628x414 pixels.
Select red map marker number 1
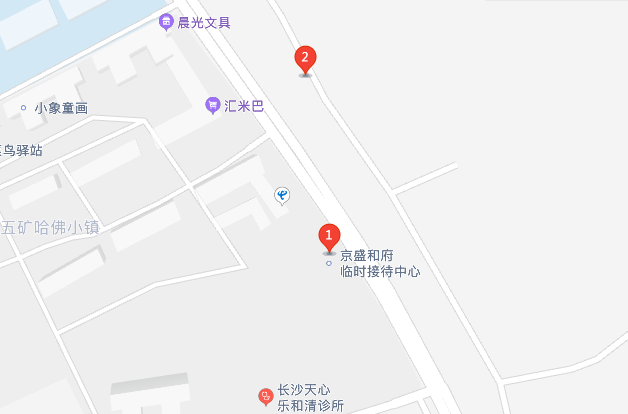tap(328, 237)
